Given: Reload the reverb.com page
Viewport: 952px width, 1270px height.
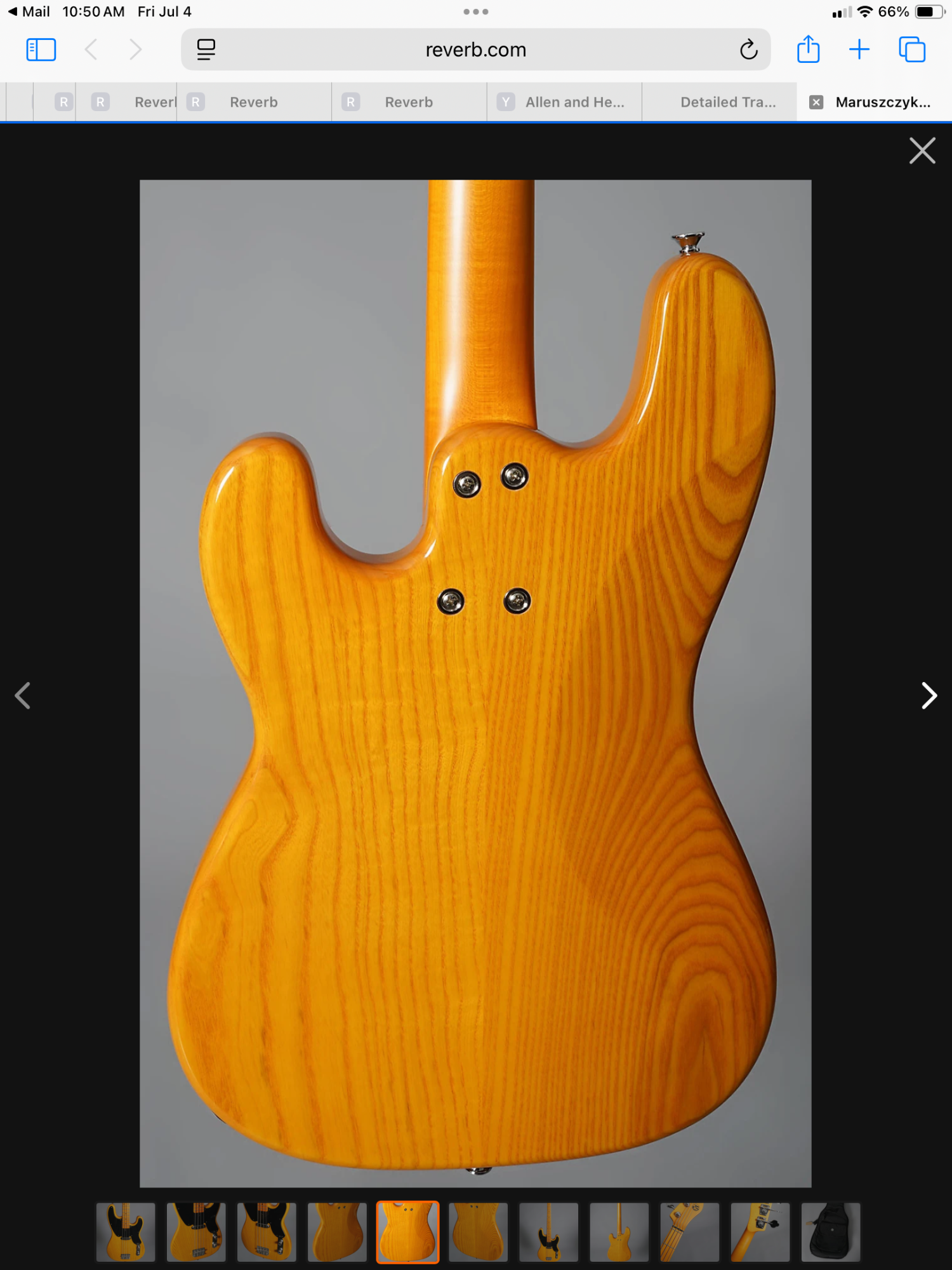Looking at the screenshot, I should [x=748, y=50].
